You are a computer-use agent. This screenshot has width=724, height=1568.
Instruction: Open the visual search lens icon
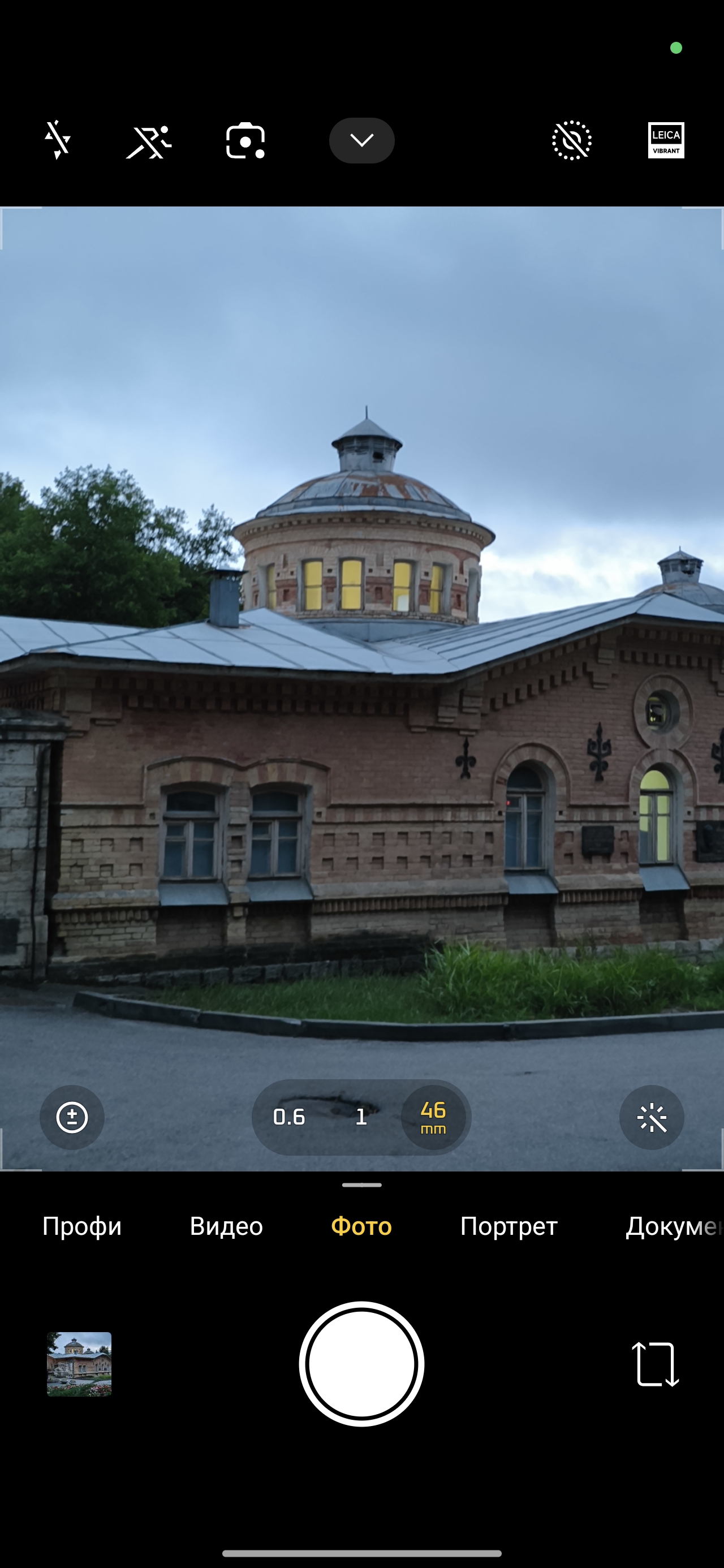(245, 141)
